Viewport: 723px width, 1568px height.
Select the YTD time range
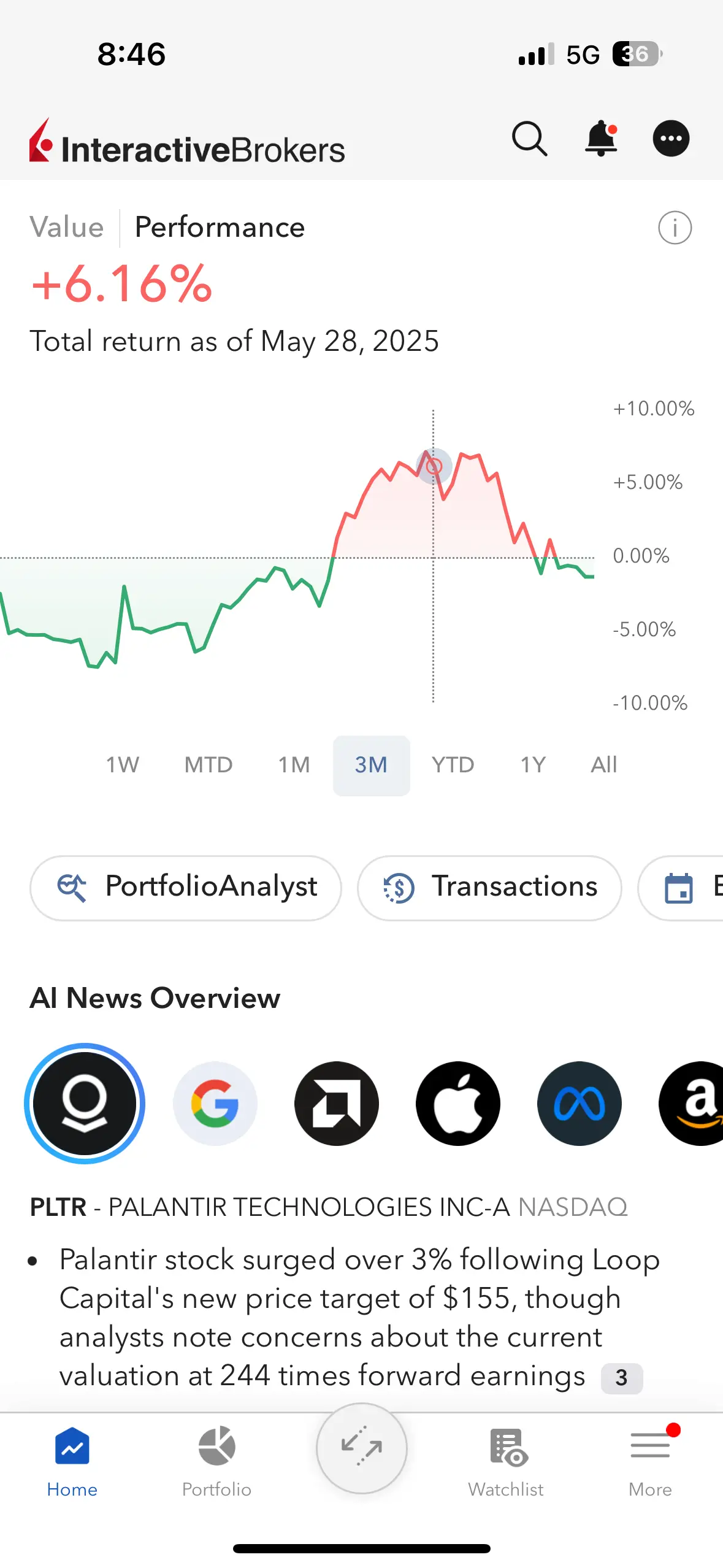coord(453,765)
